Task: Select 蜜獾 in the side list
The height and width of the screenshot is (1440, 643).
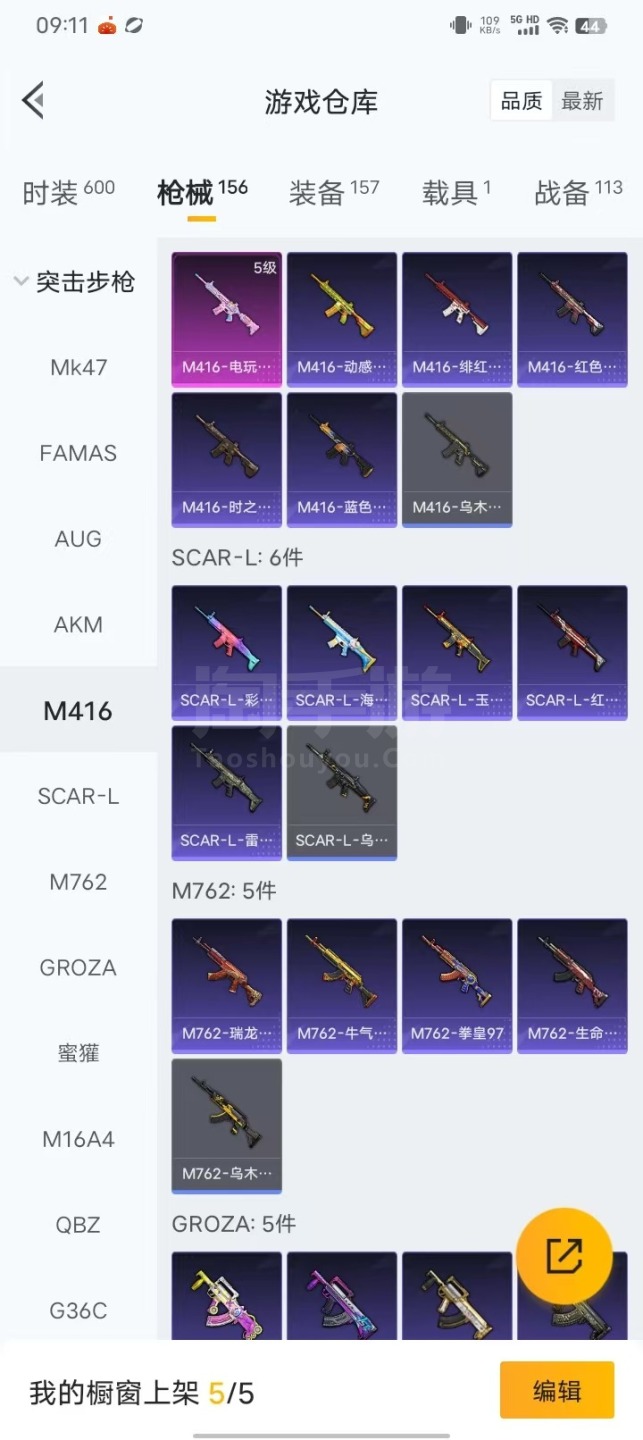Action: point(78,1053)
